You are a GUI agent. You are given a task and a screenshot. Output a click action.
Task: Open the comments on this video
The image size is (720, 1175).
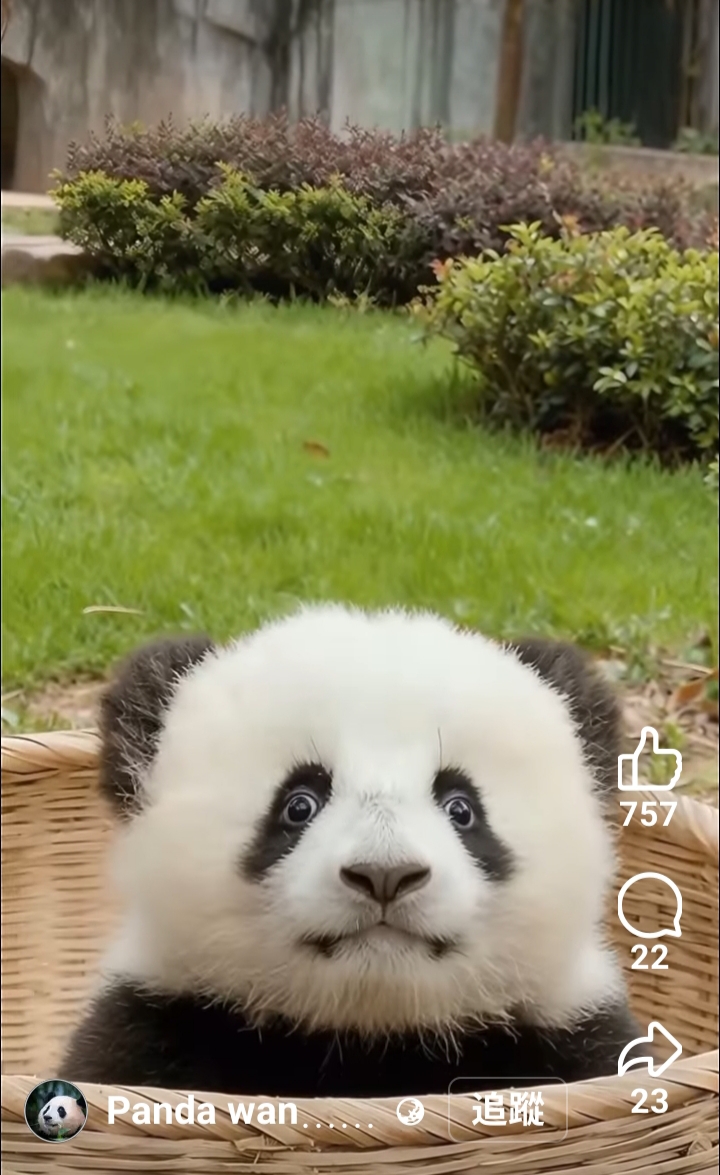[x=649, y=906]
